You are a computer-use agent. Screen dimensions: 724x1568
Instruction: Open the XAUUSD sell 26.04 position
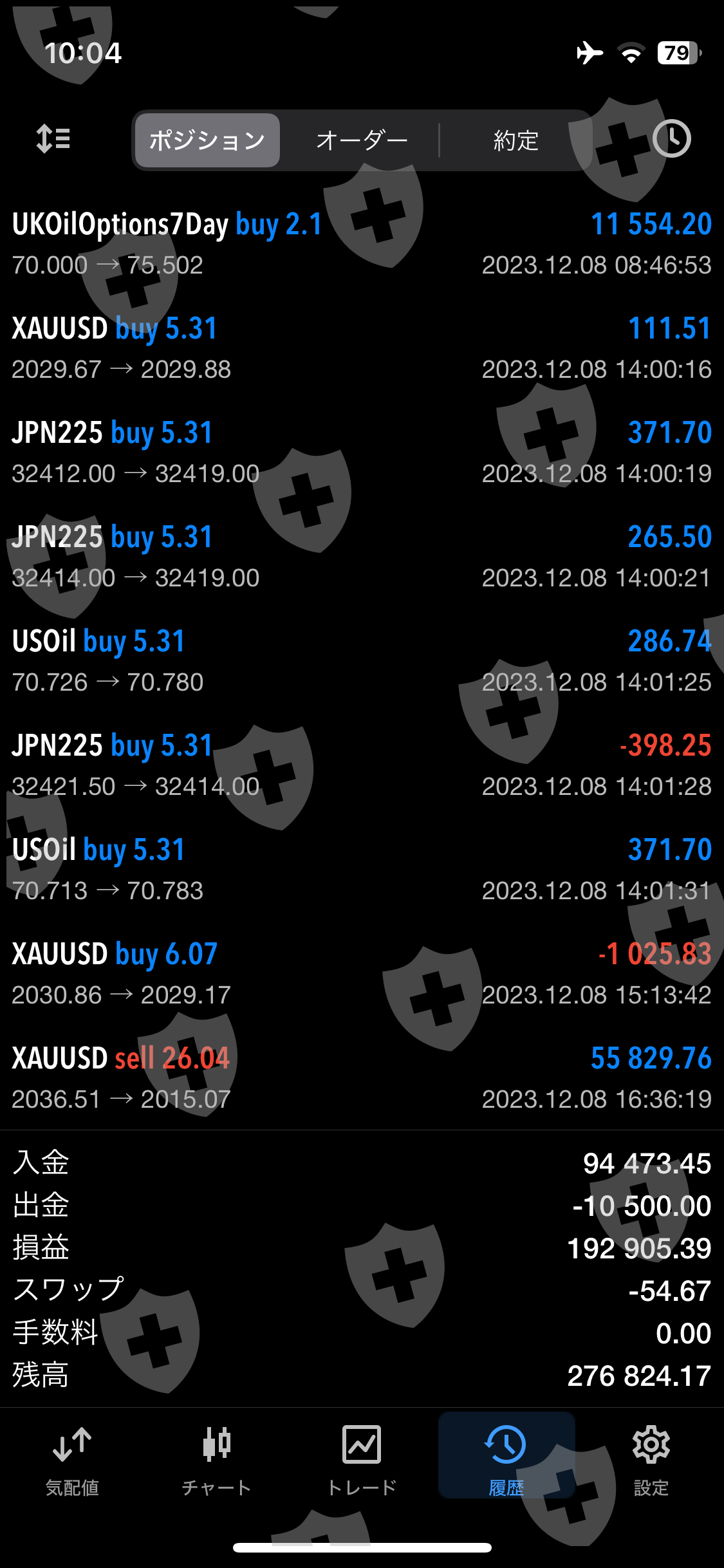pyautogui.click(x=362, y=1078)
